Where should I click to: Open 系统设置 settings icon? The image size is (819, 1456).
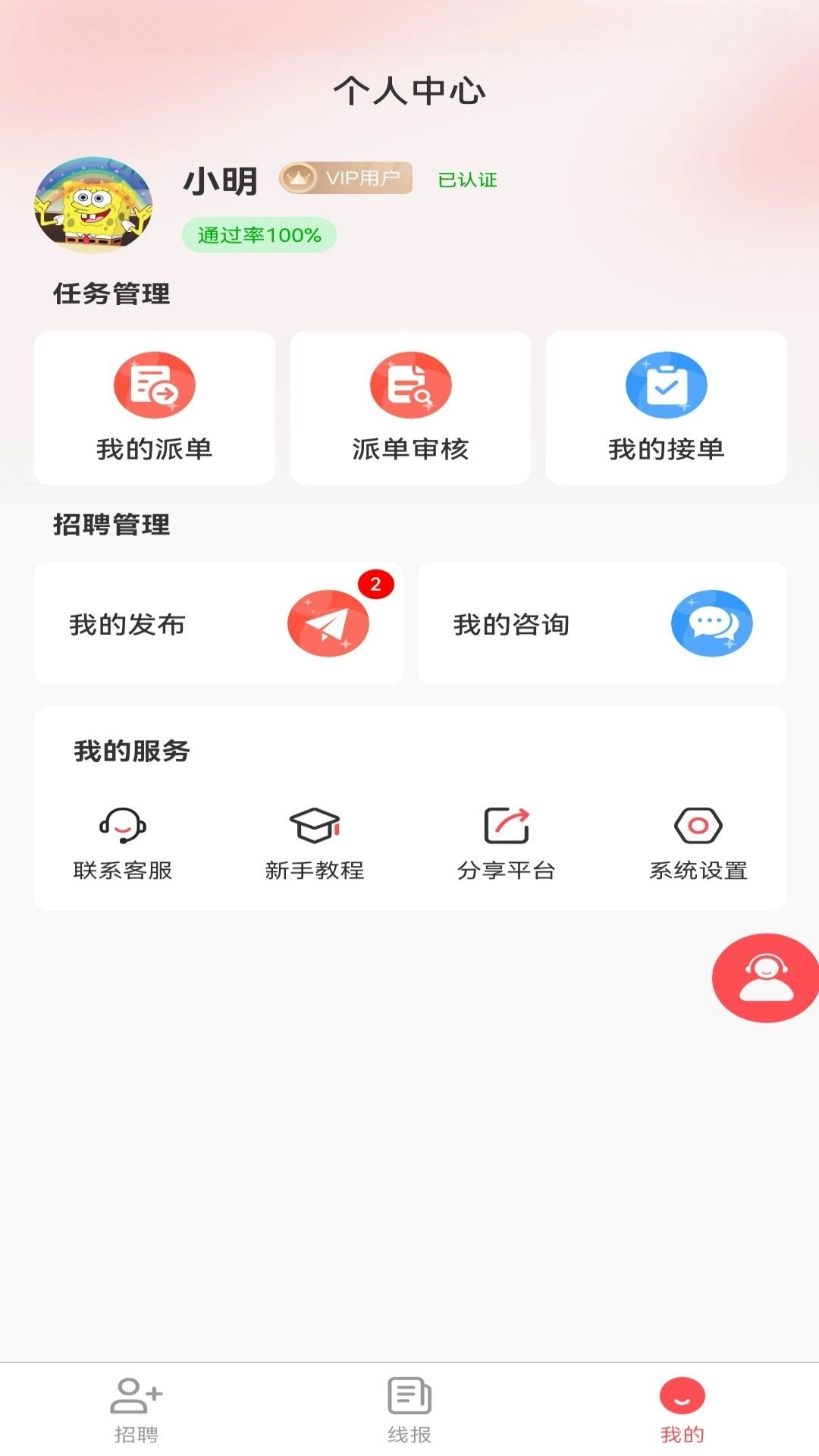(x=698, y=827)
